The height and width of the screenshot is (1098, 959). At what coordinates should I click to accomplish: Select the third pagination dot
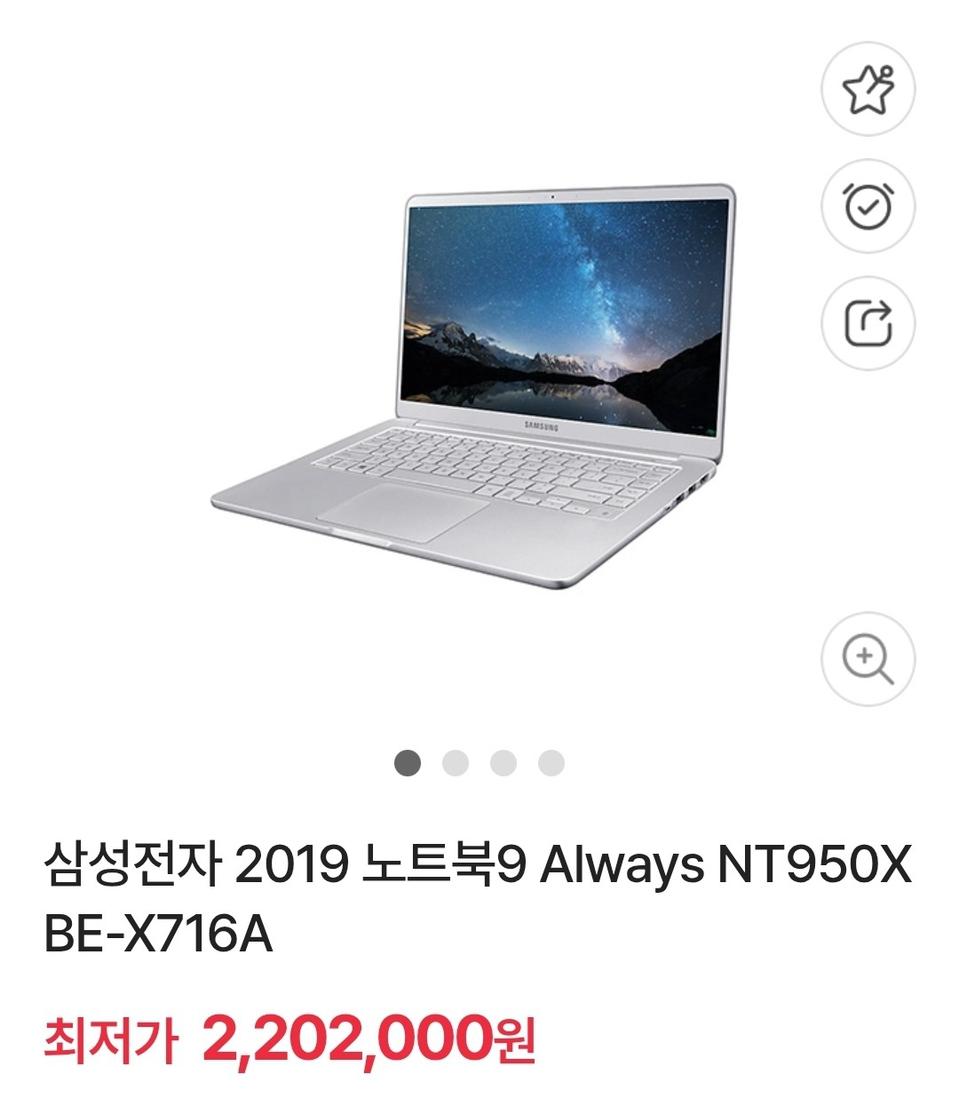(502, 760)
